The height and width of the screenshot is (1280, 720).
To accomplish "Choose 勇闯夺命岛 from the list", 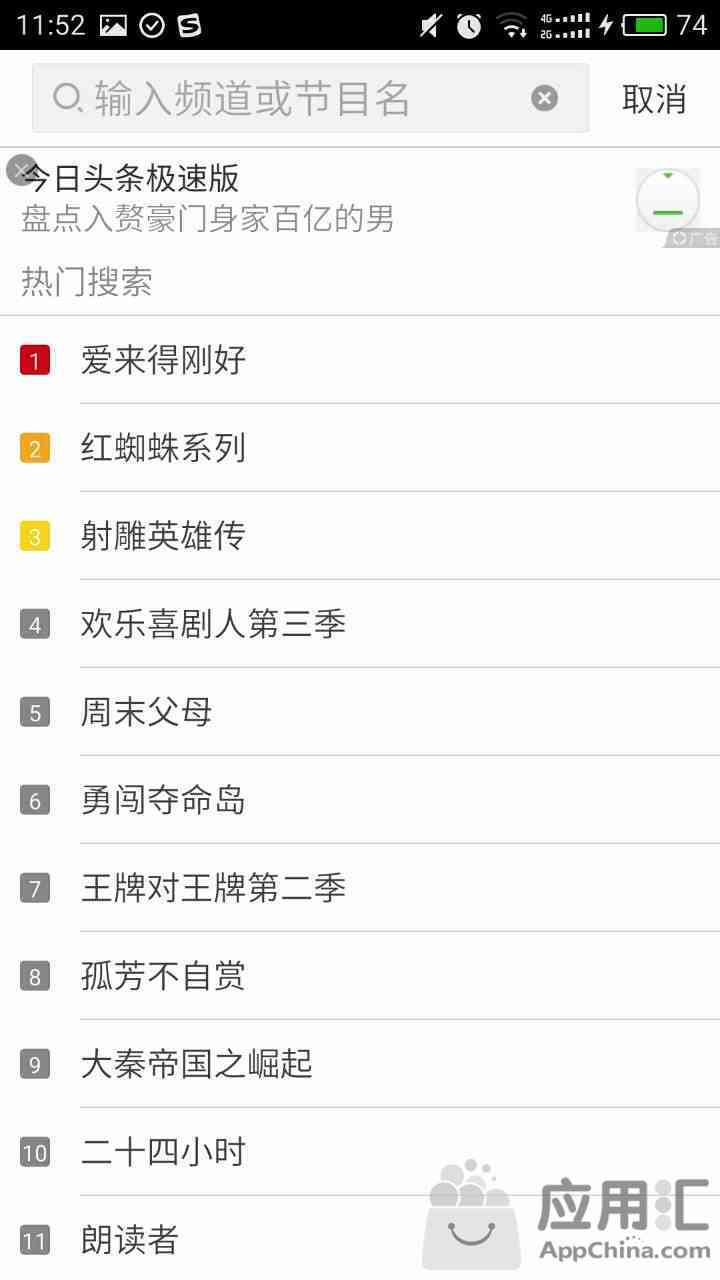I will point(360,800).
